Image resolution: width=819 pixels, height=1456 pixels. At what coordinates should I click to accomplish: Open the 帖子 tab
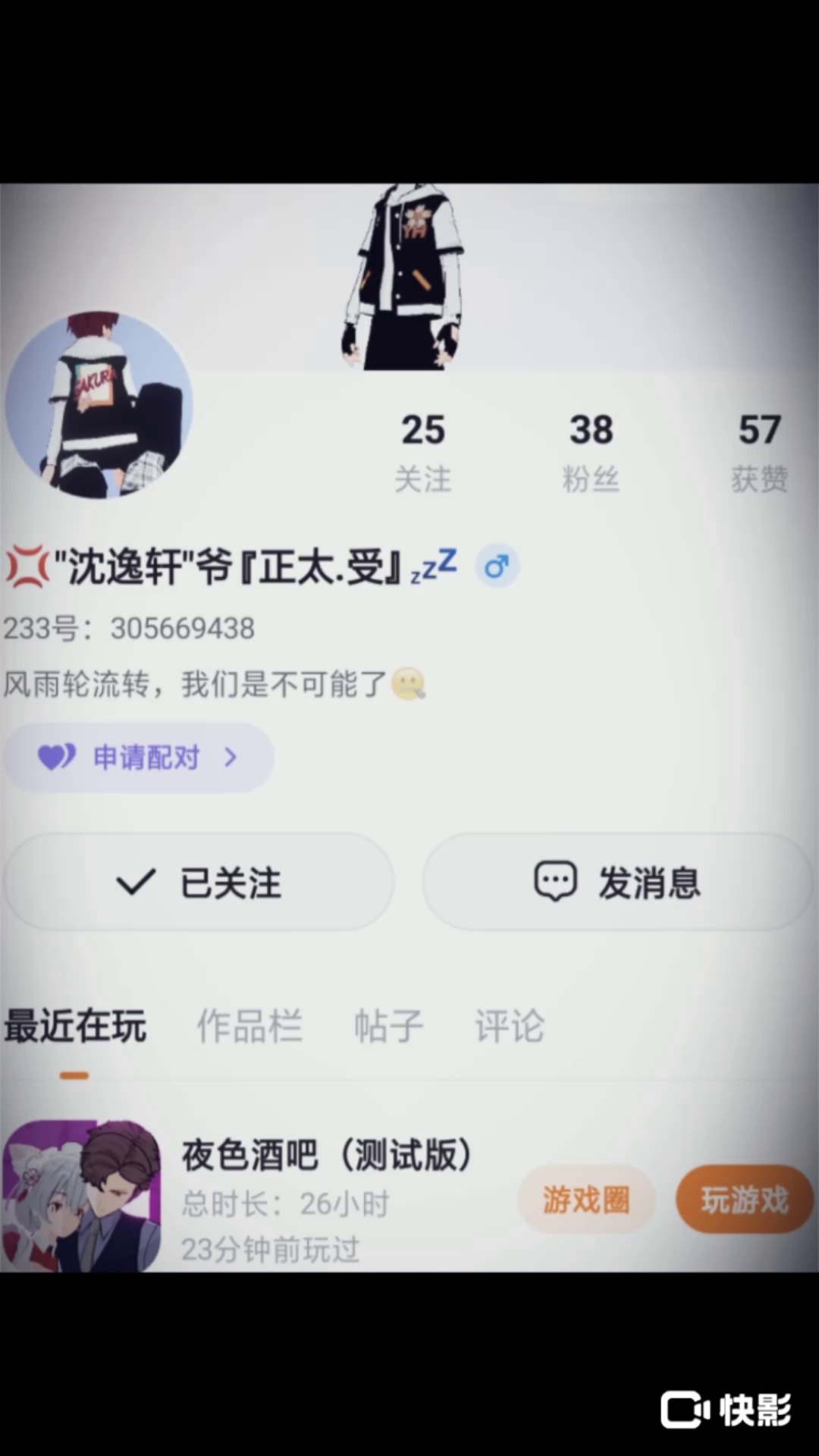[x=388, y=1026]
